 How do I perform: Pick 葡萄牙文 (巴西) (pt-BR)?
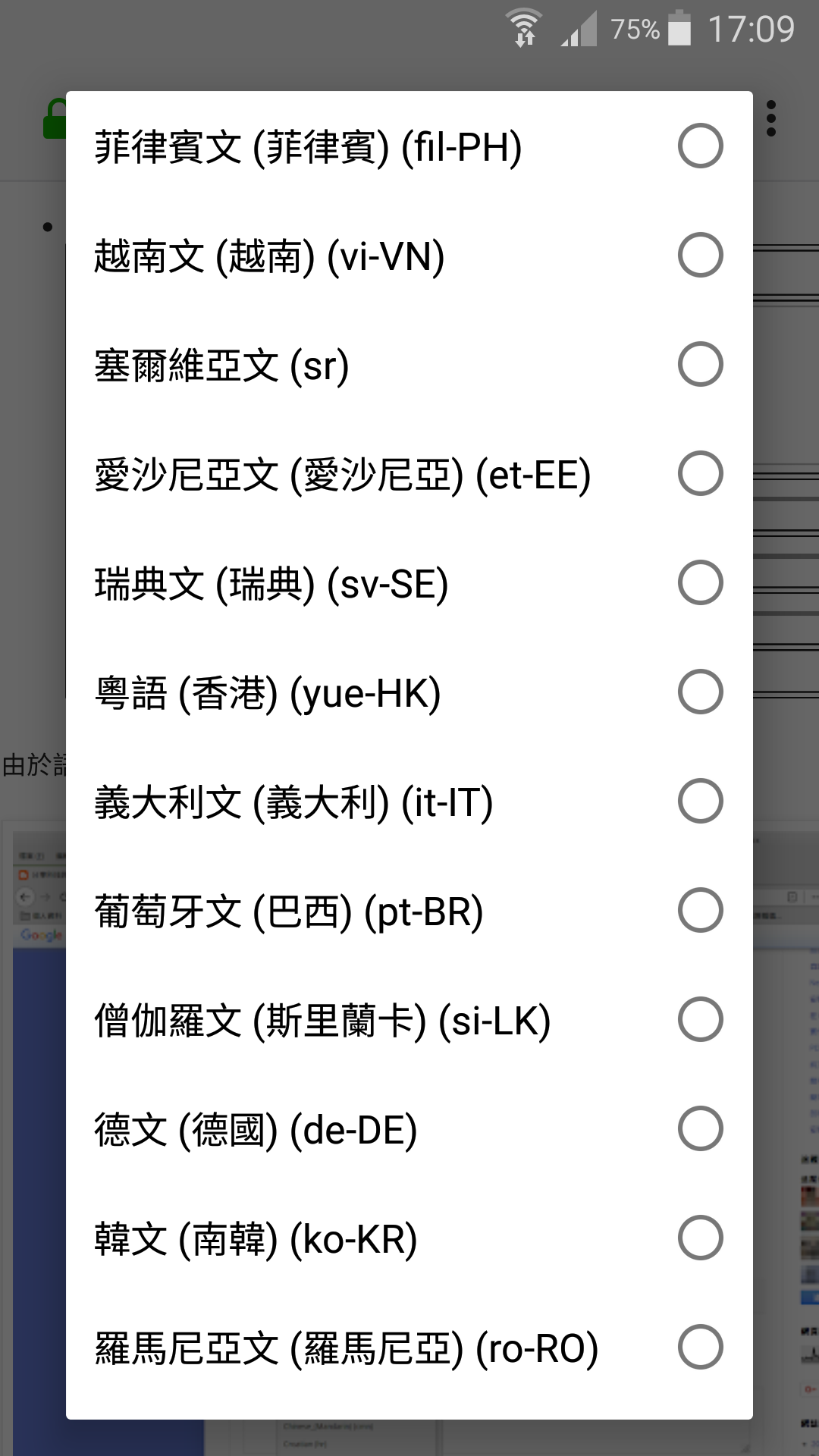pos(409,911)
